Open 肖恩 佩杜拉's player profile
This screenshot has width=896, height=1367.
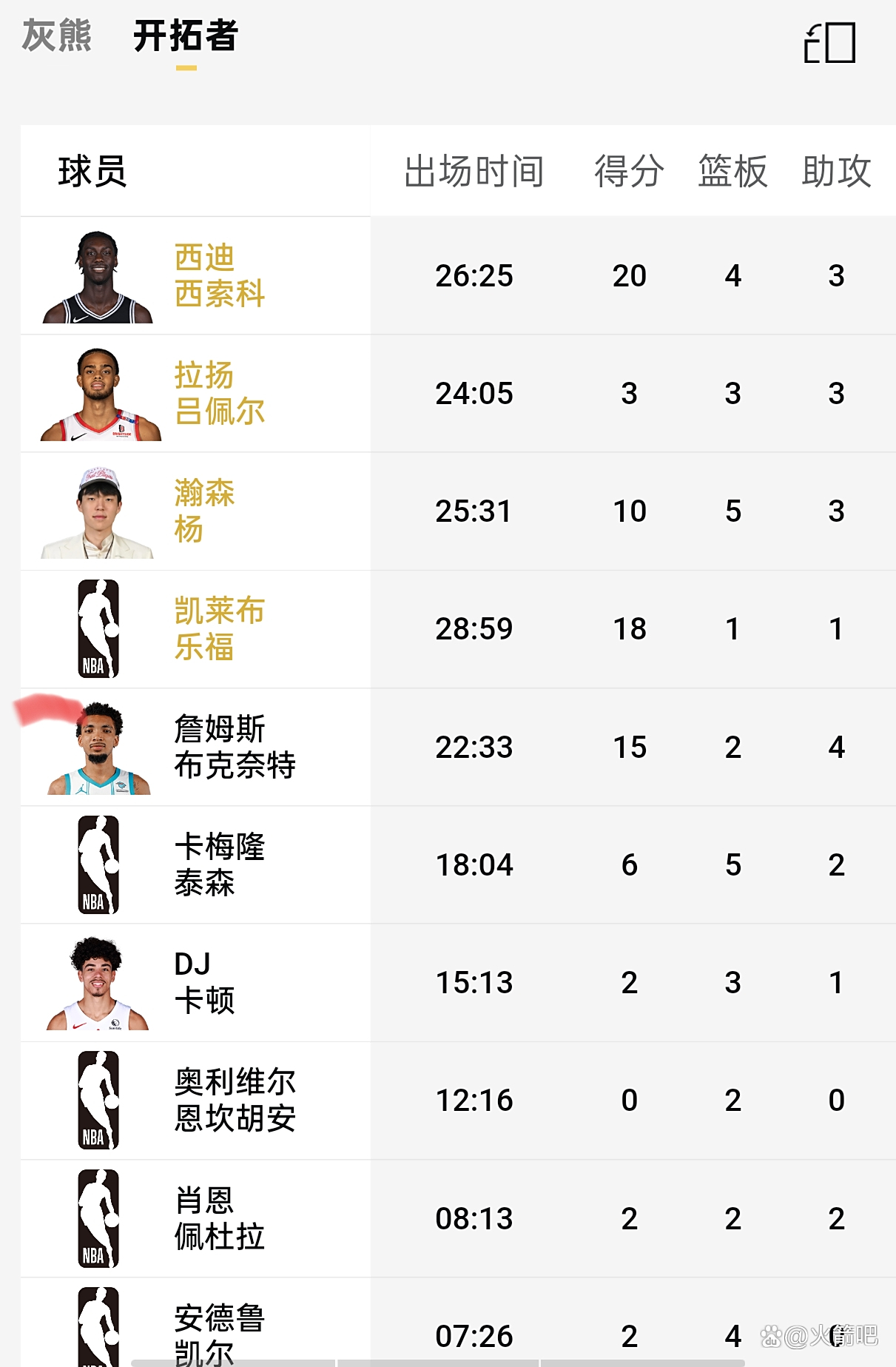[219, 1218]
